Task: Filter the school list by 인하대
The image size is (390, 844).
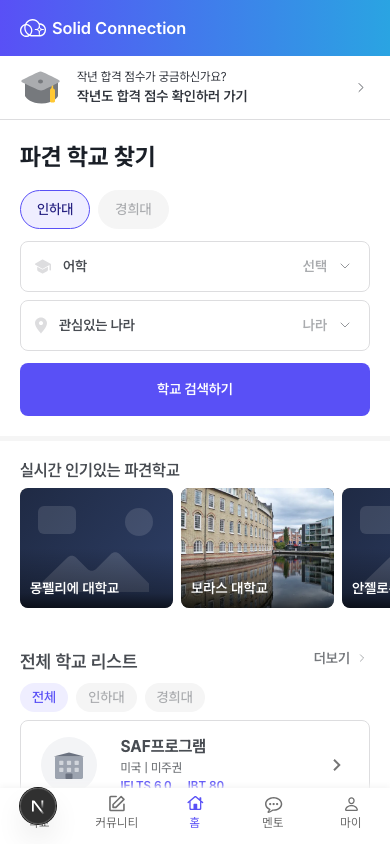Action: (x=107, y=698)
